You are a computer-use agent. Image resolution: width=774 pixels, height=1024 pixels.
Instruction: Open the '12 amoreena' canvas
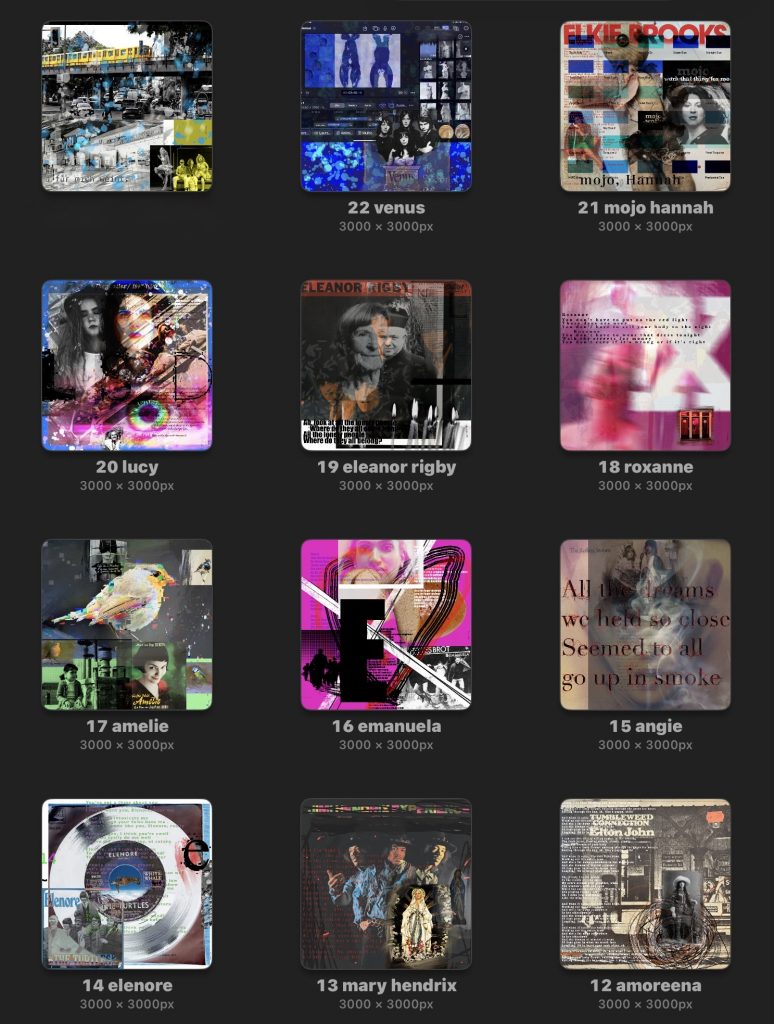(645, 883)
